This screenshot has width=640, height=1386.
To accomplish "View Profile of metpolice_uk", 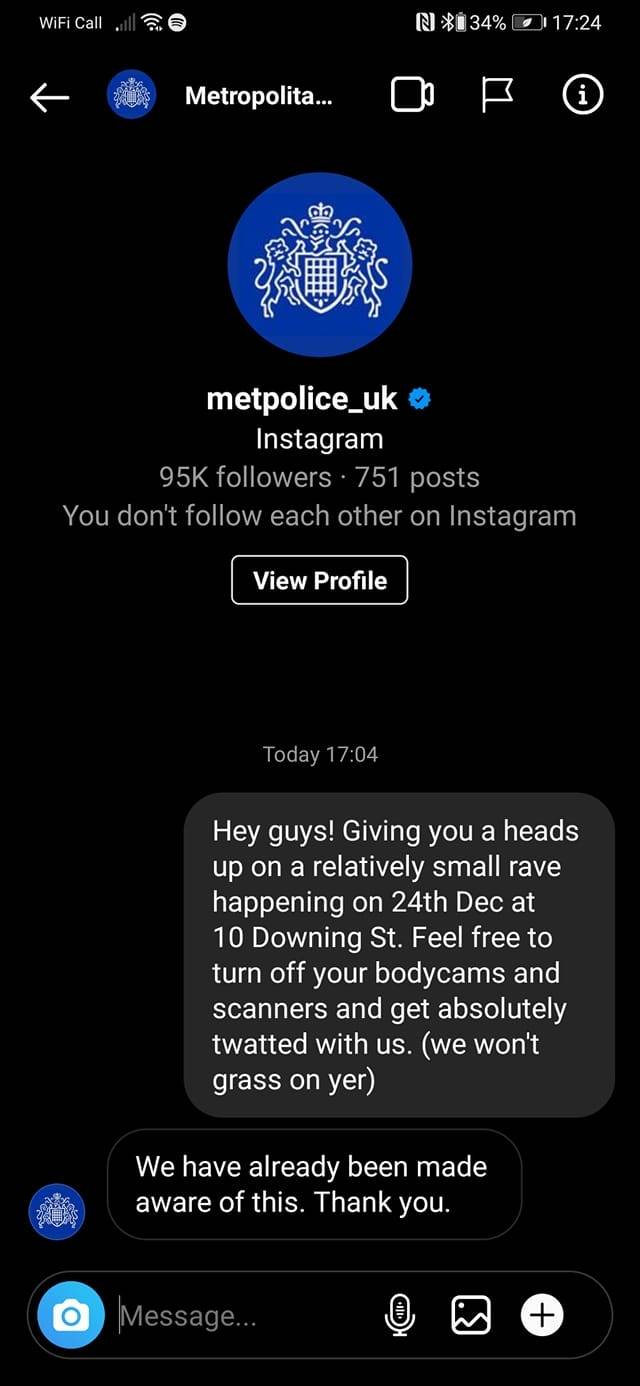I will tap(320, 580).
